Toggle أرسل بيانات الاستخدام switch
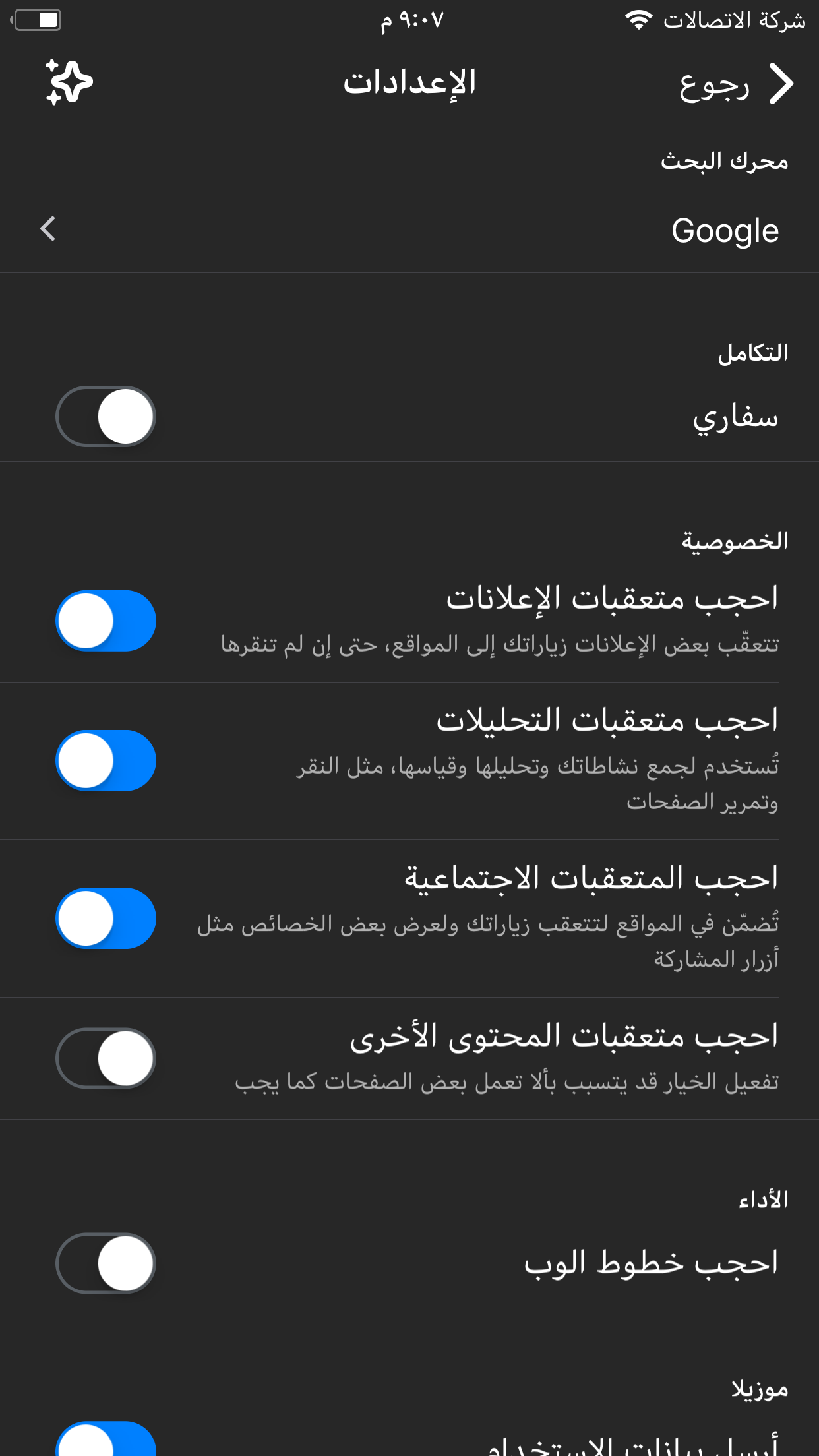 coord(106,1441)
